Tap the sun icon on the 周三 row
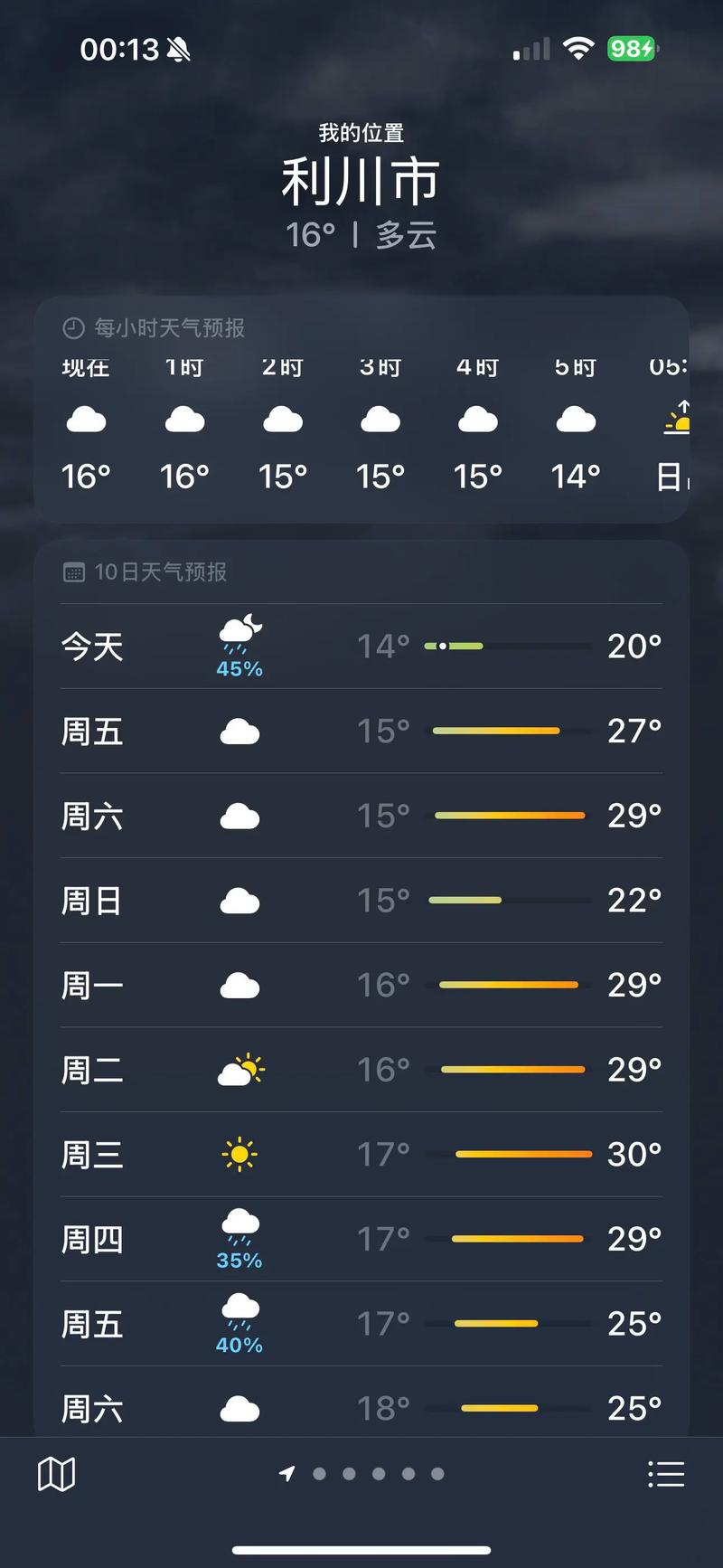This screenshot has width=723, height=1568. coord(239,1154)
